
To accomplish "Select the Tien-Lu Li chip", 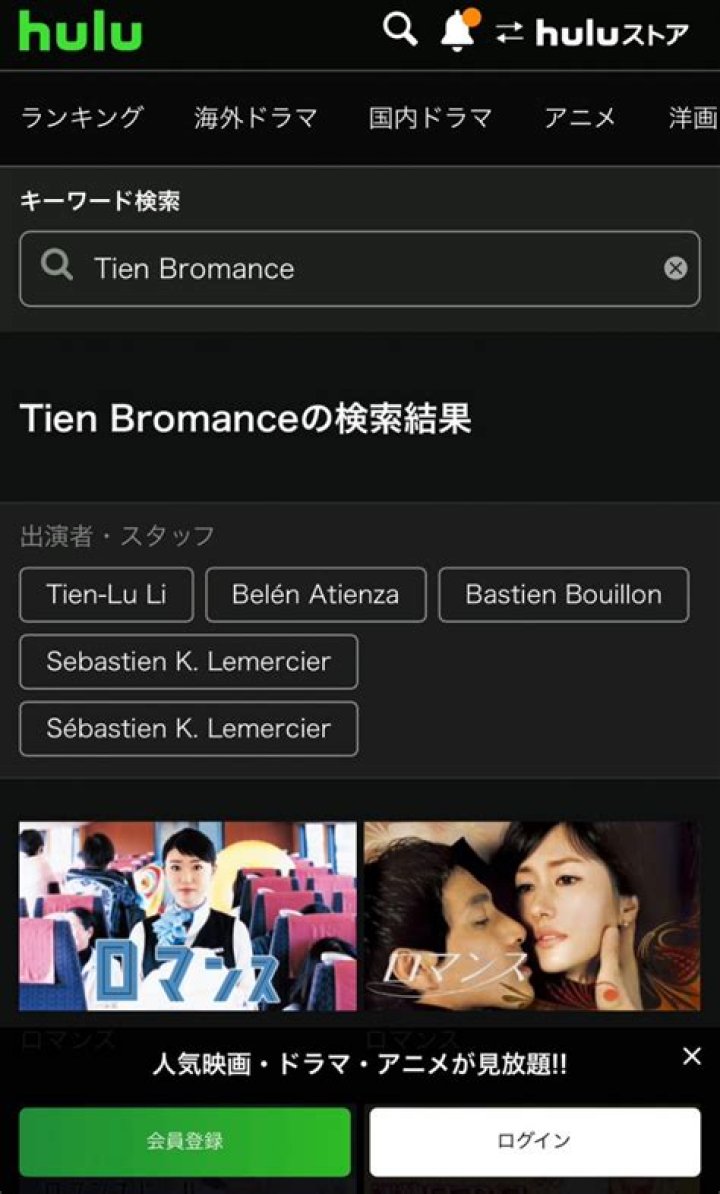I will [x=106, y=595].
